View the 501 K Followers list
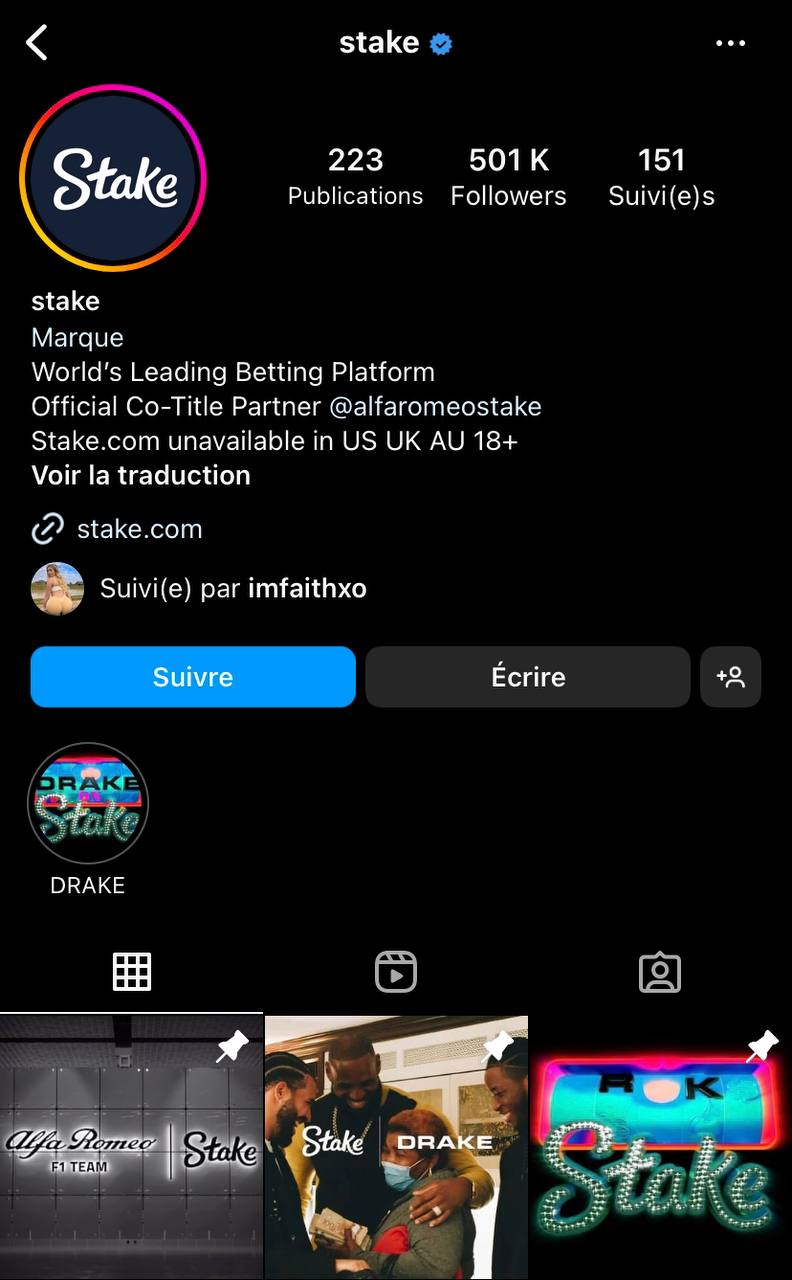Screen dimensions: 792x1280 508,175
